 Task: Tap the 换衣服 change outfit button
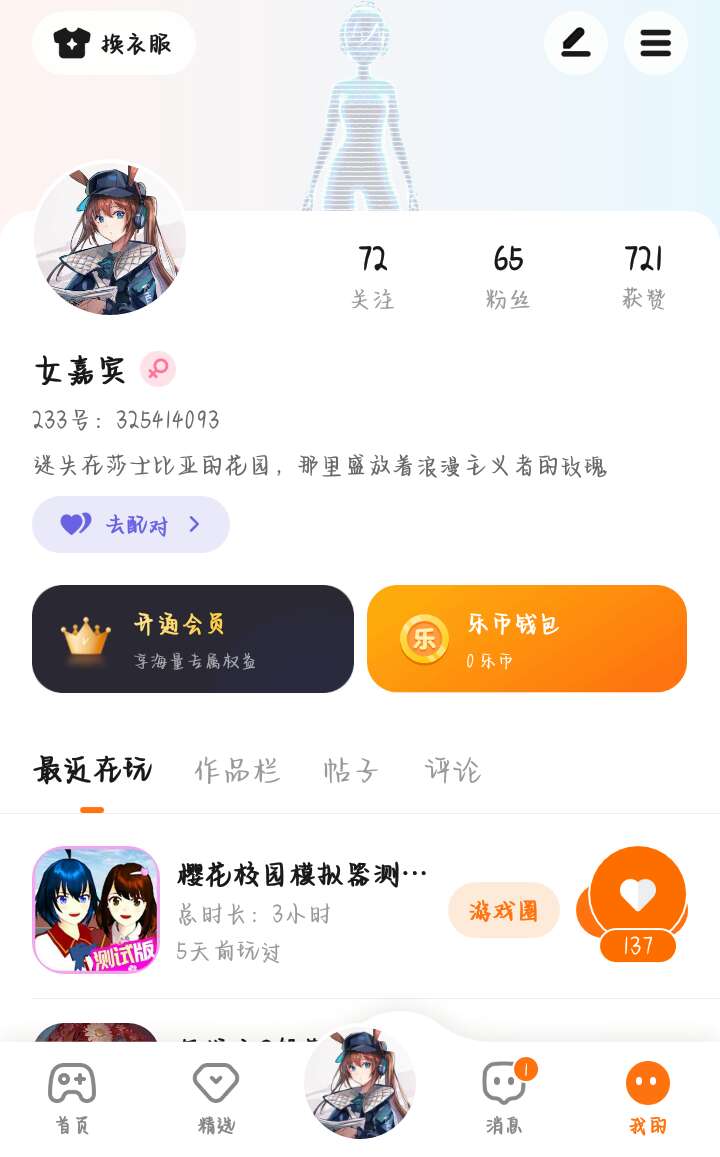(114, 43)
